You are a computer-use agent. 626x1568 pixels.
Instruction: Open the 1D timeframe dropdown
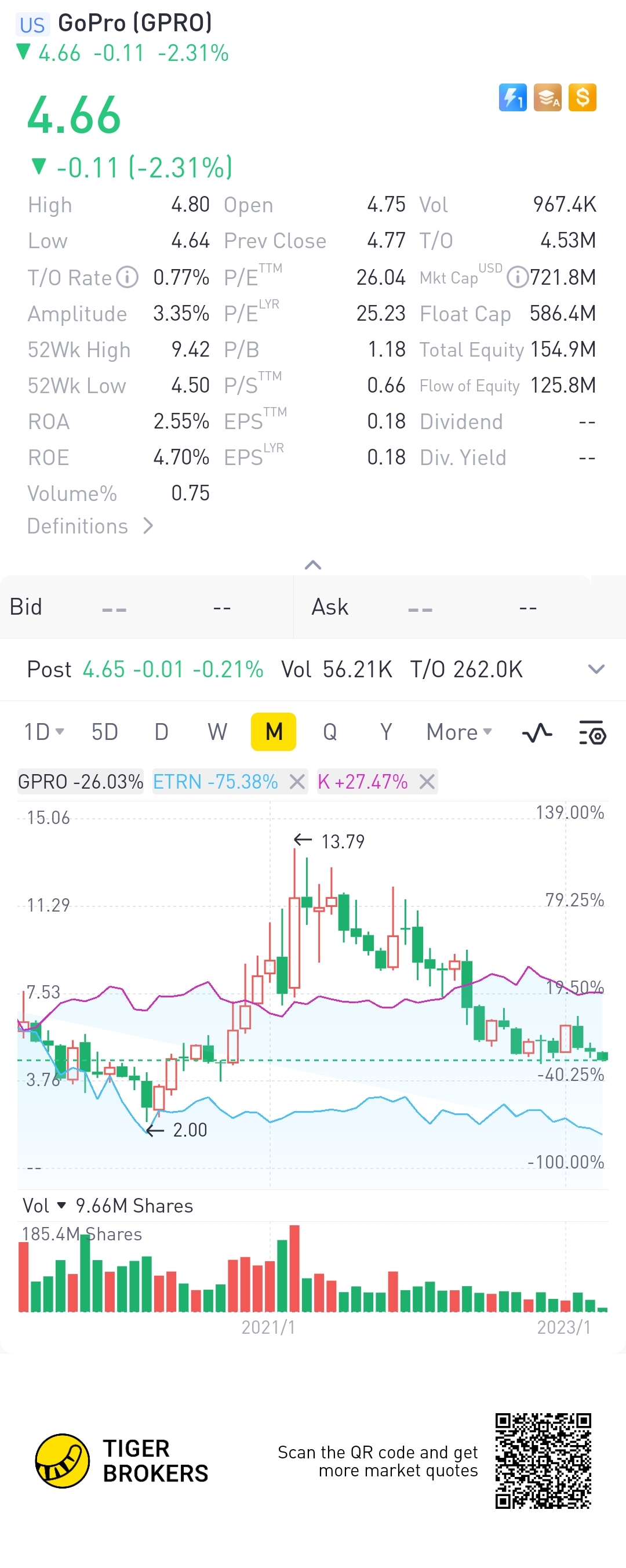click(44, 732)
